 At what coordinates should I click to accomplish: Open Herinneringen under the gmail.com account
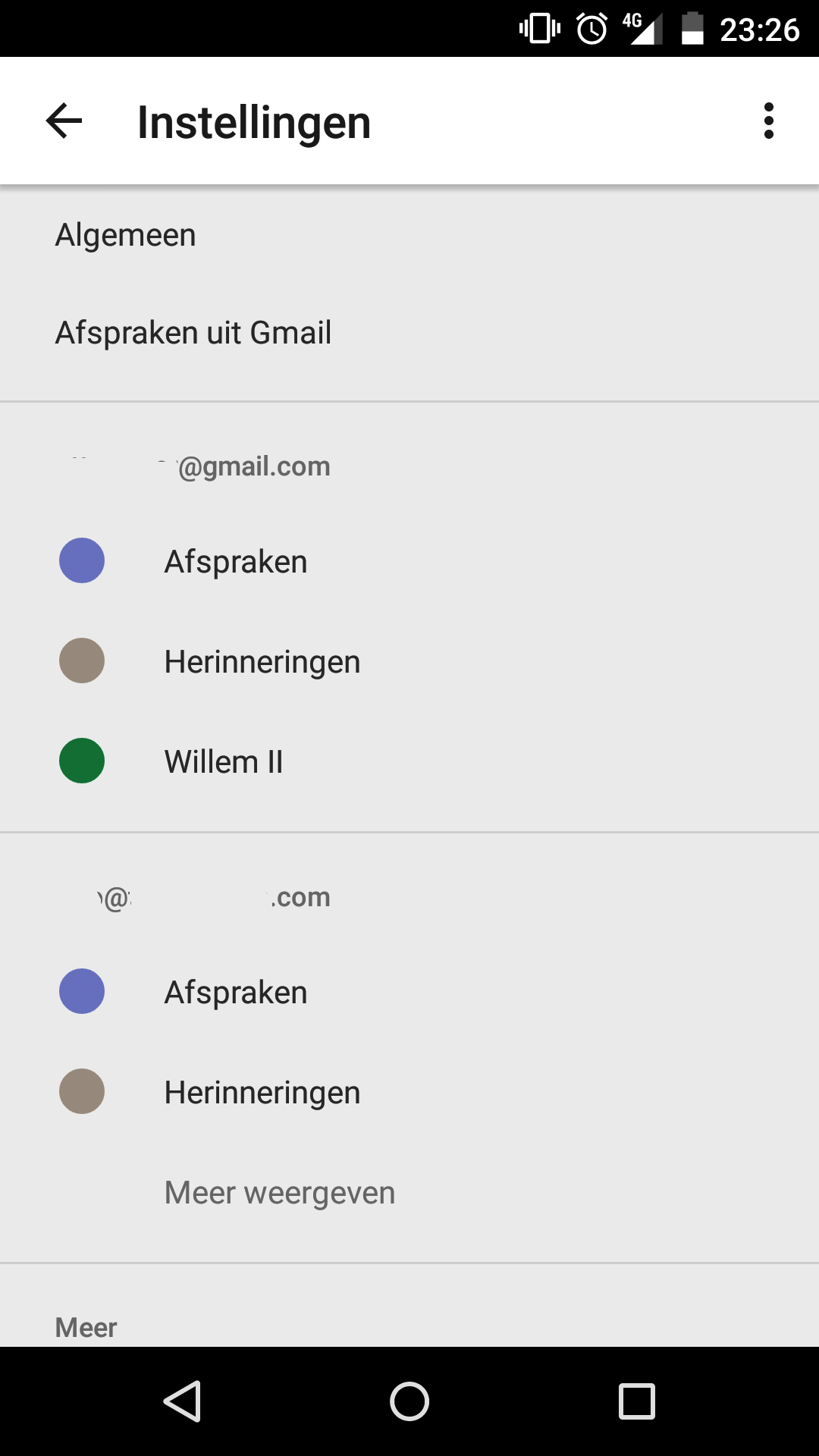[409, 661]
